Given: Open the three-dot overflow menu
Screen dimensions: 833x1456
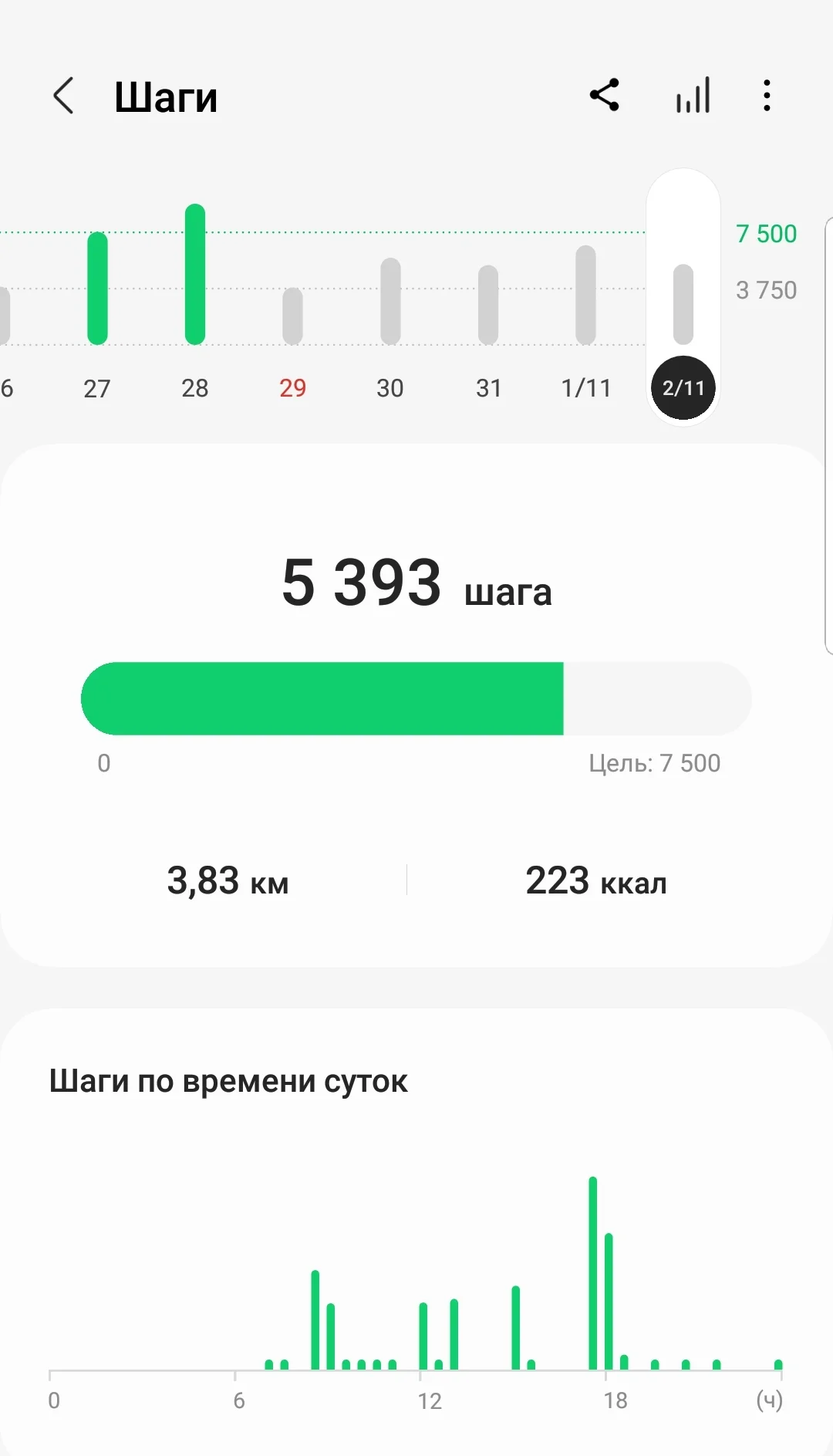Looking at the screenshot, I should tap(767, 96).
